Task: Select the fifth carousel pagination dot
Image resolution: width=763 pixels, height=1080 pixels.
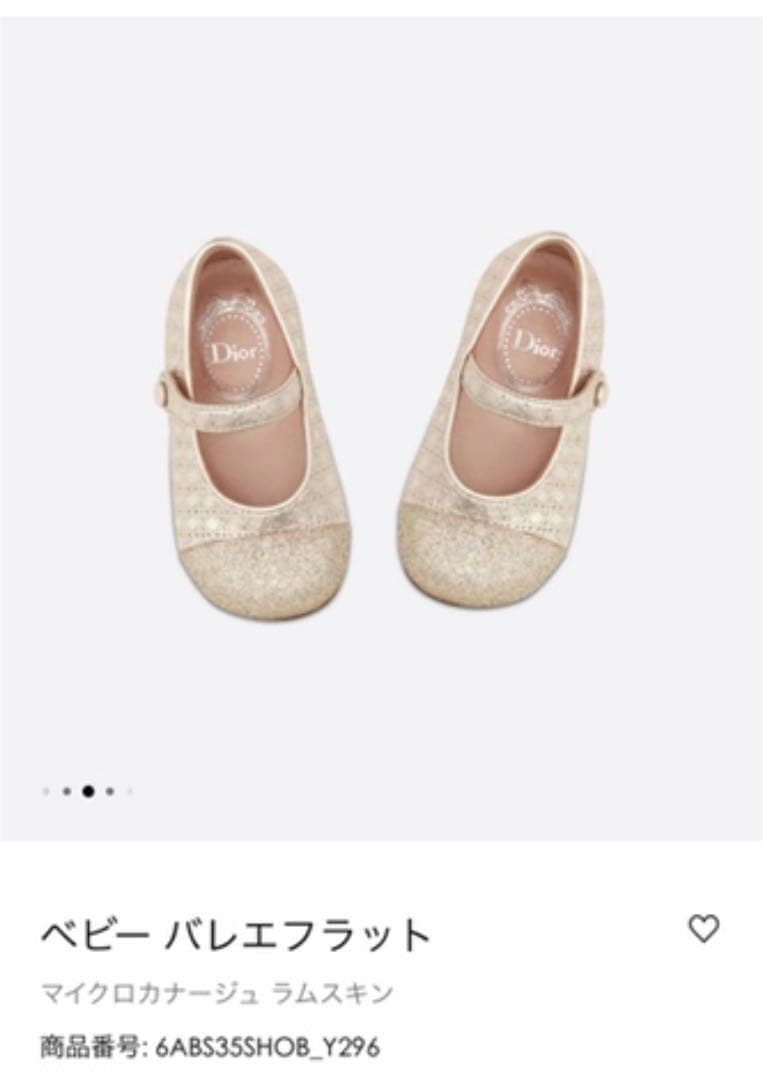Action: [x=128, y=791]
